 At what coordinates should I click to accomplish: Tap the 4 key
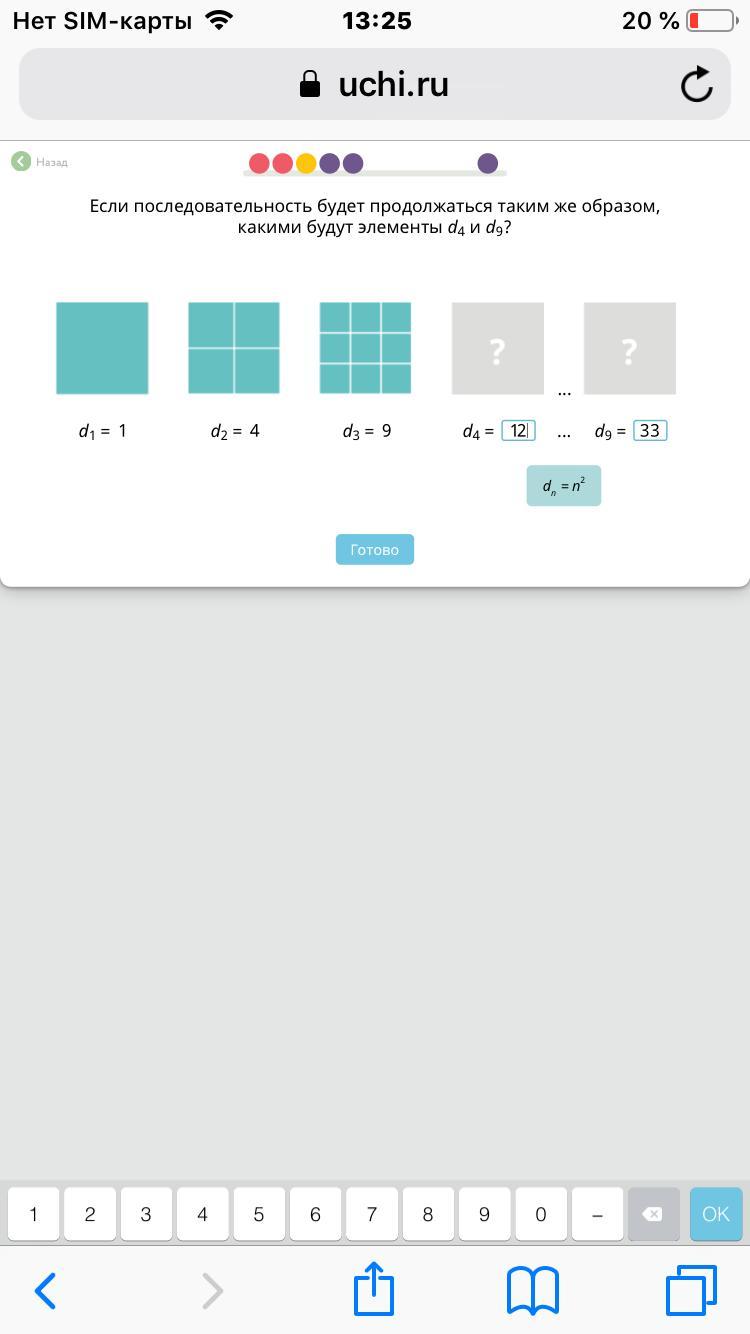202,1214
